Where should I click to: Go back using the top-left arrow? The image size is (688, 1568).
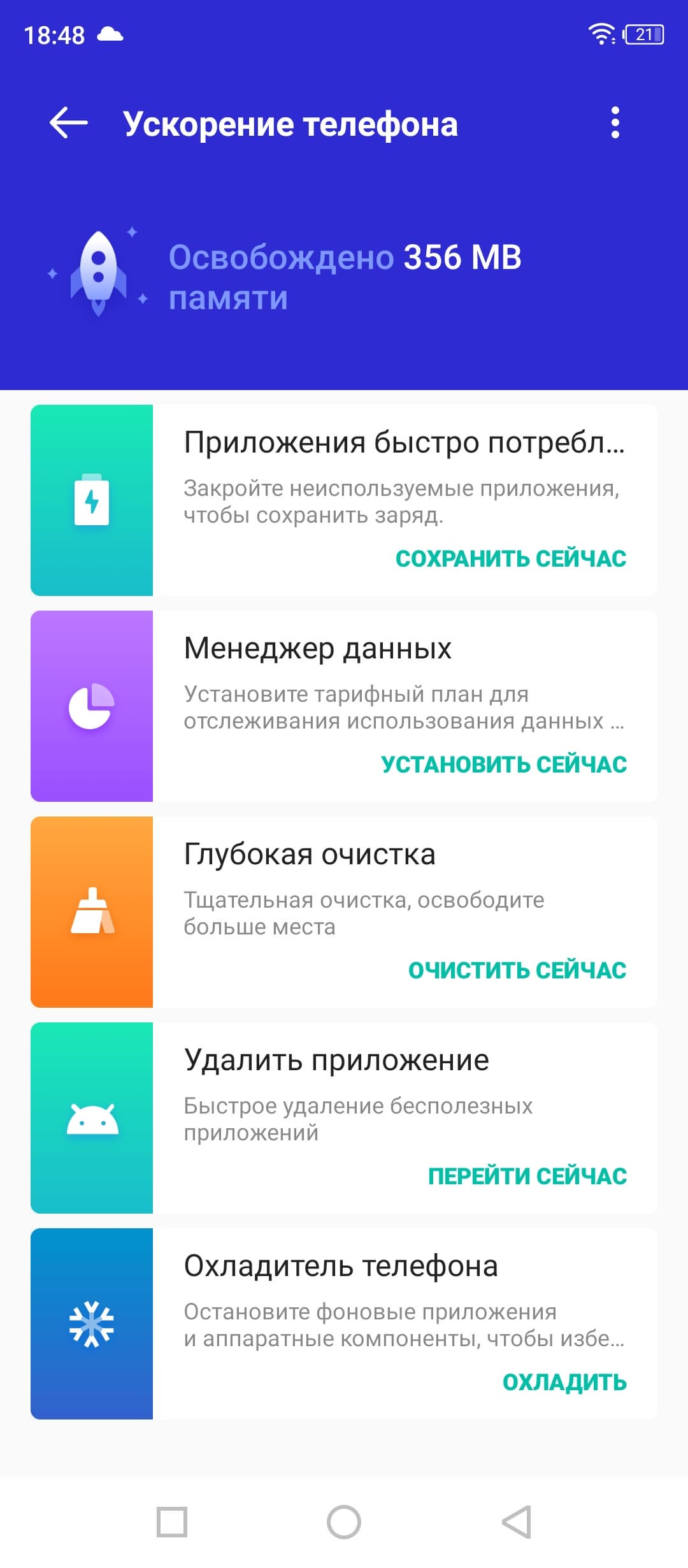click(x=69, y=122)
